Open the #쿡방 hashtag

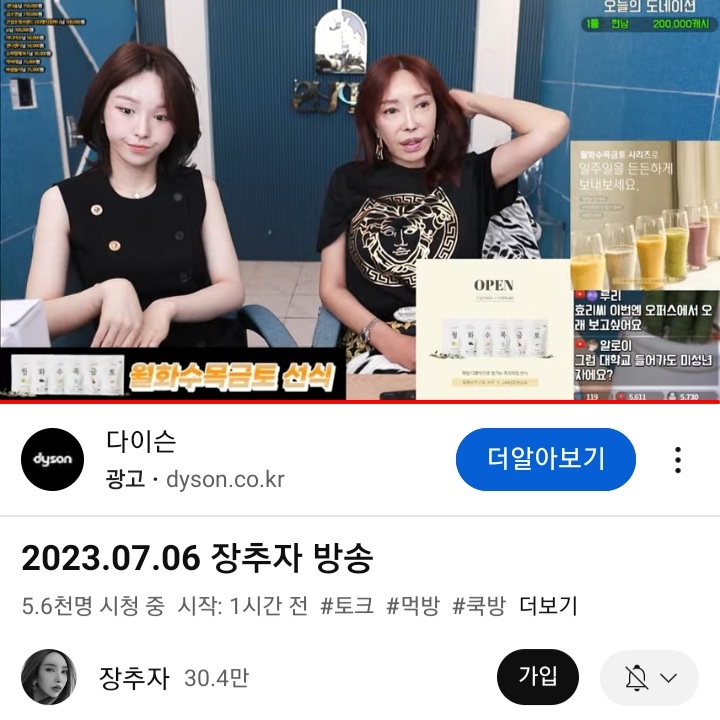[x=478, y=605]
